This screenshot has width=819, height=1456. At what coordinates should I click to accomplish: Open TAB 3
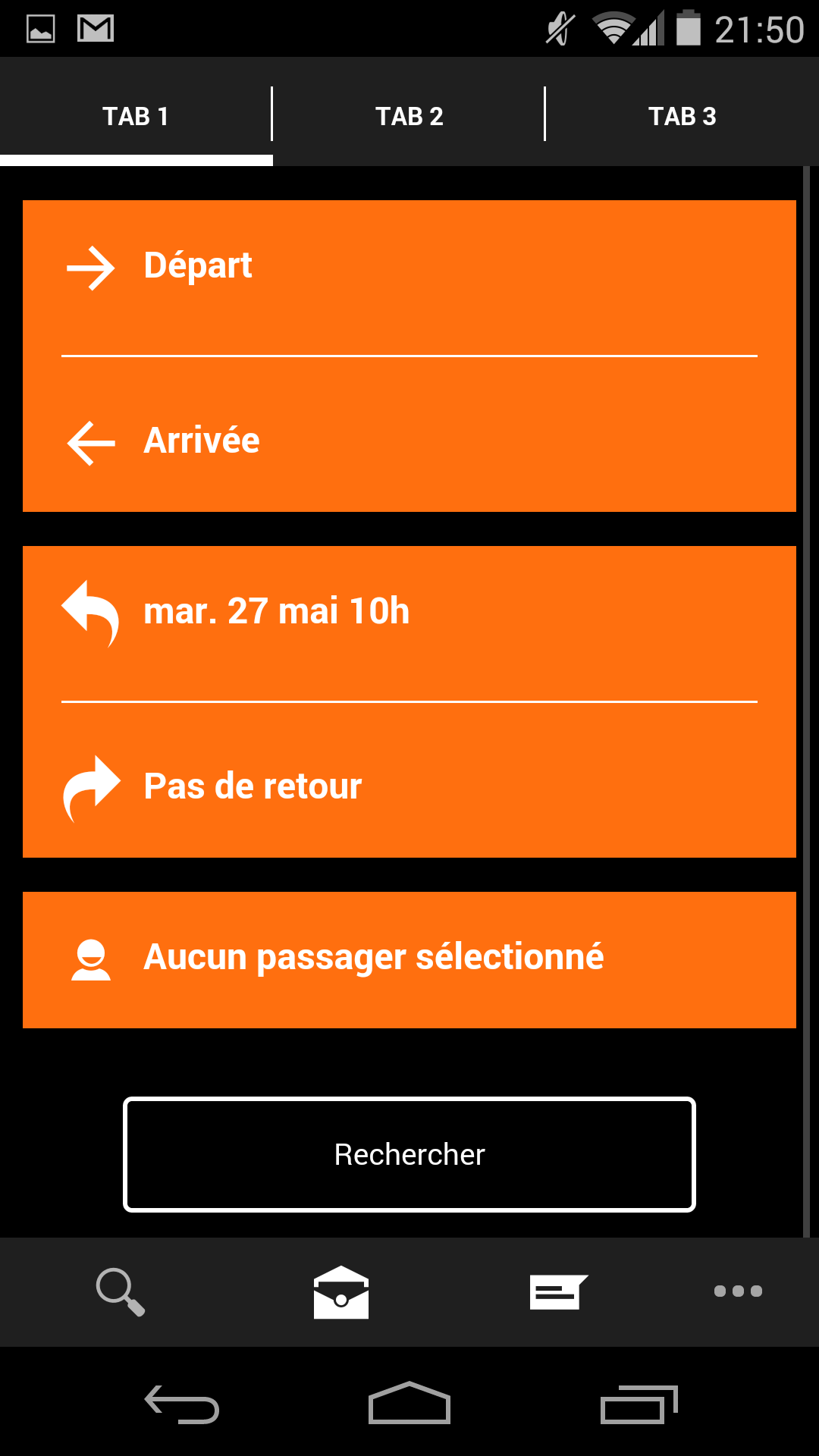(x=682, y=116)
